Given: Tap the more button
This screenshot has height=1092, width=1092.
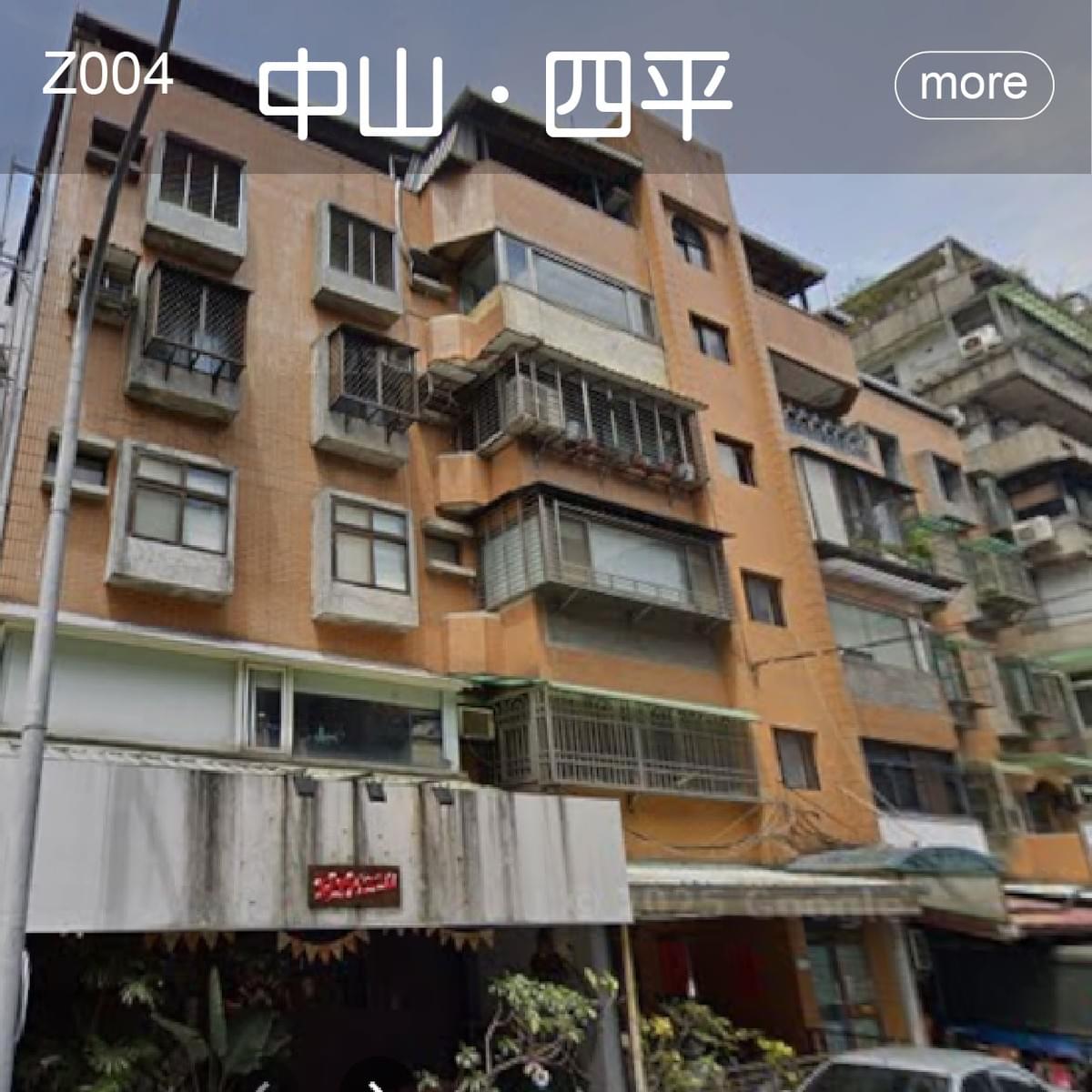Looking at the screenshot, I should [974, 85].
